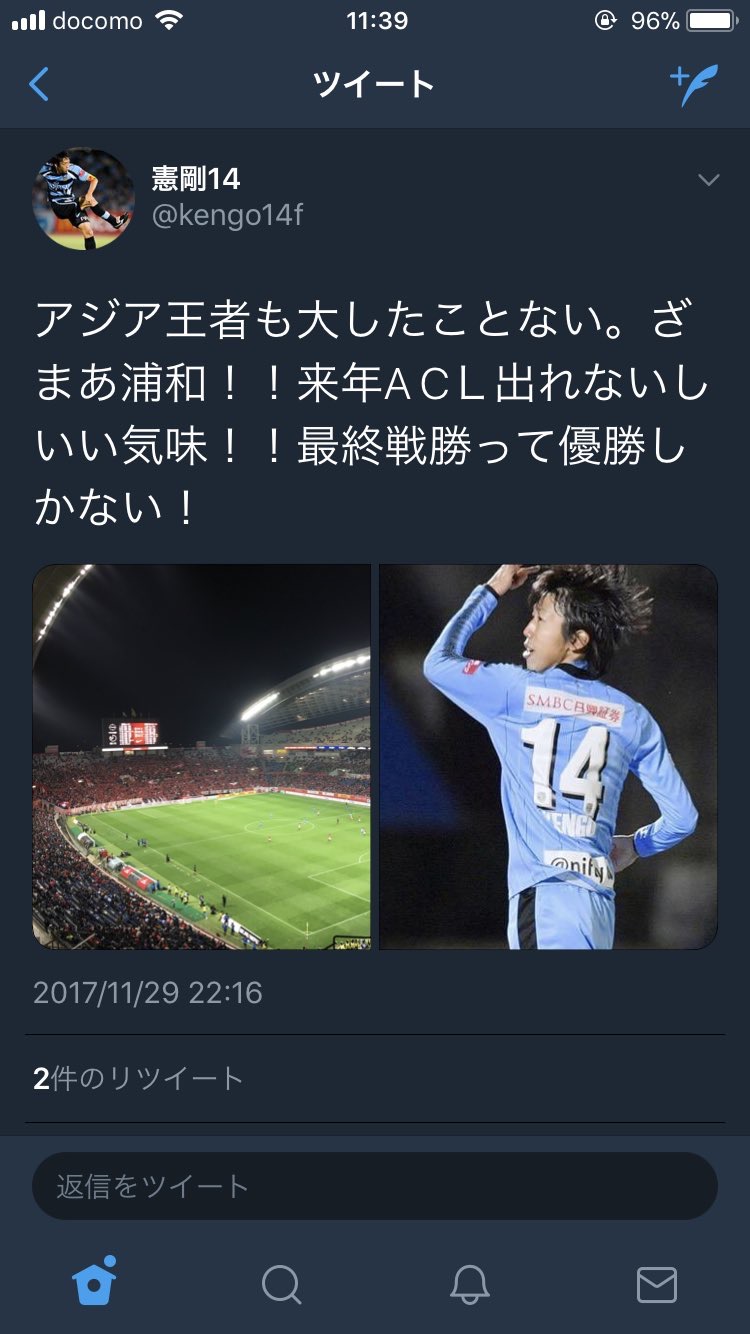
Task: Open the photo of the number 14 player
Action: 548,756
